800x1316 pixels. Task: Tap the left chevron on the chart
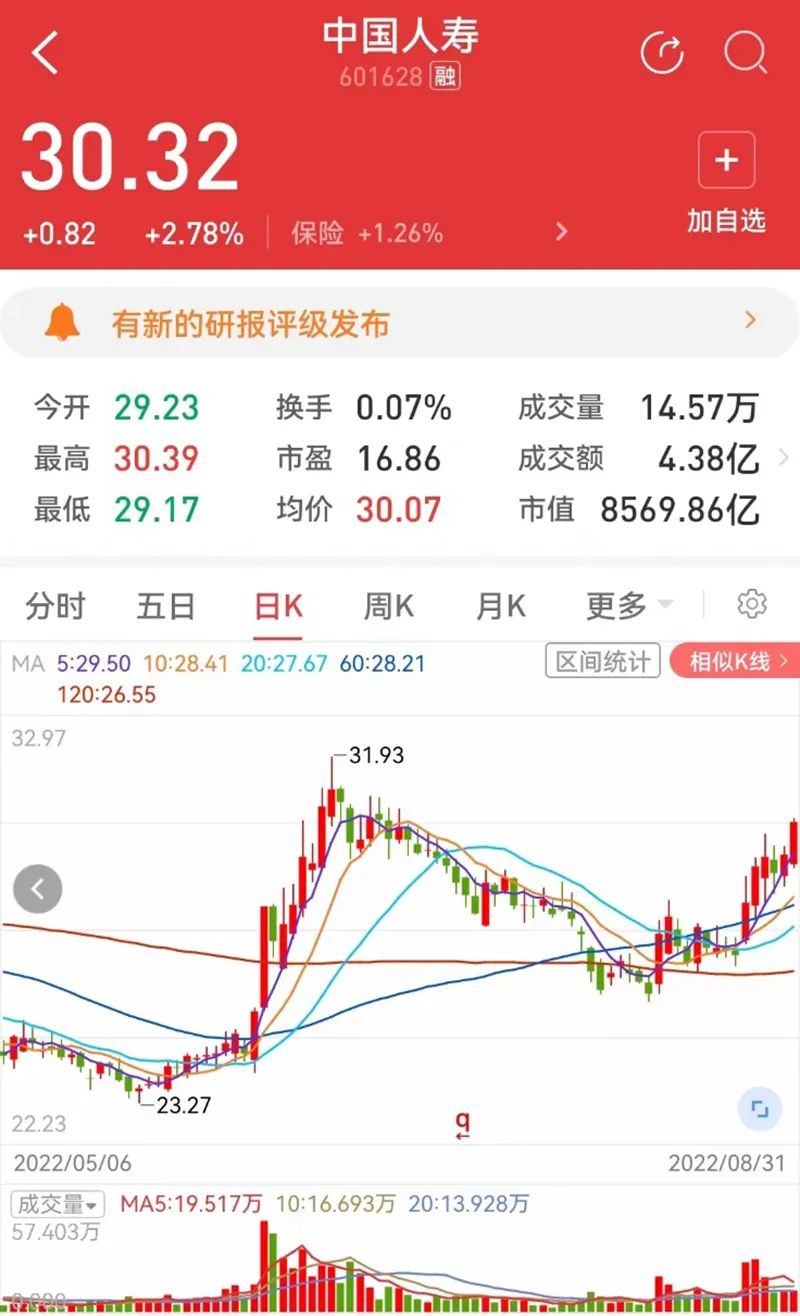click(37, 888)
